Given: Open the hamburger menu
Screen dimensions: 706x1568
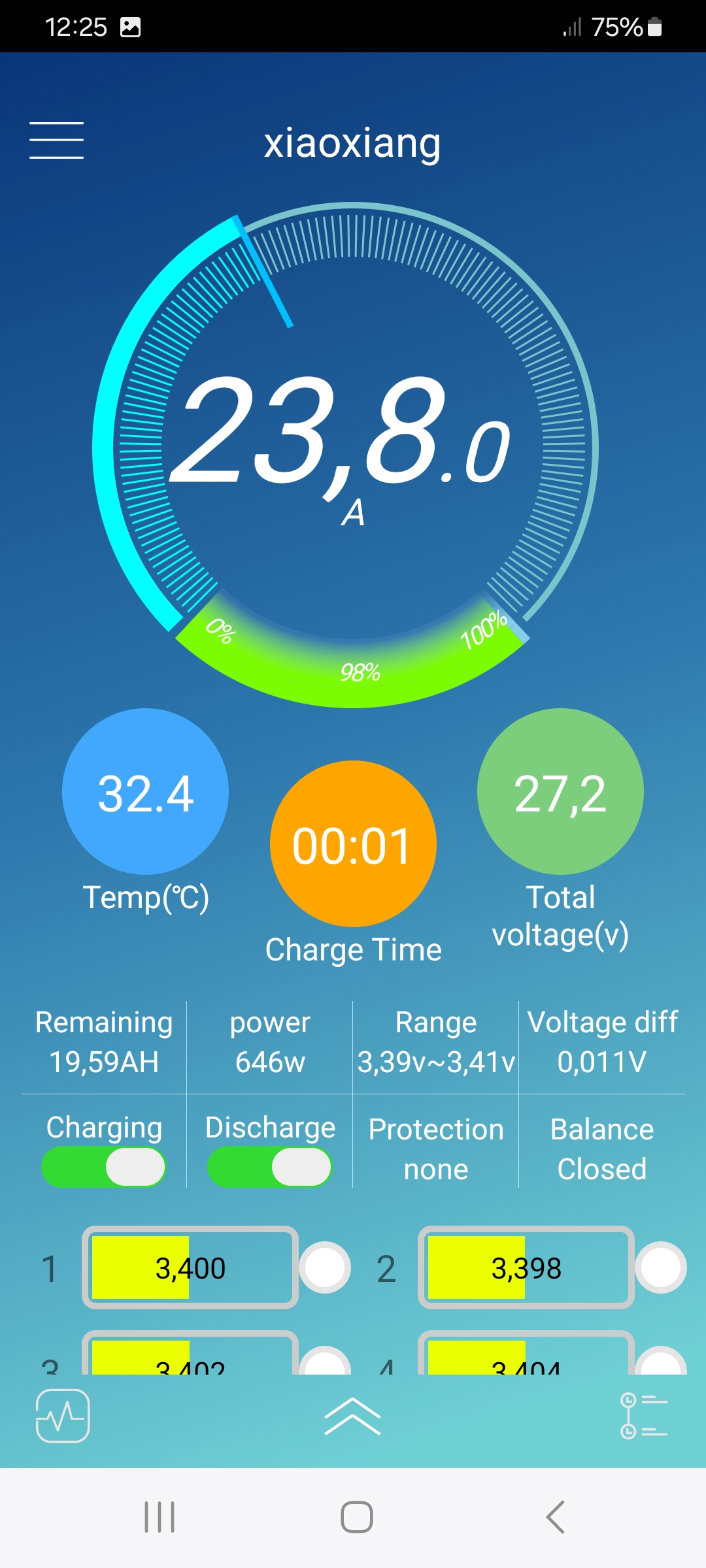Looking at the screenshot, I should 56,140.
